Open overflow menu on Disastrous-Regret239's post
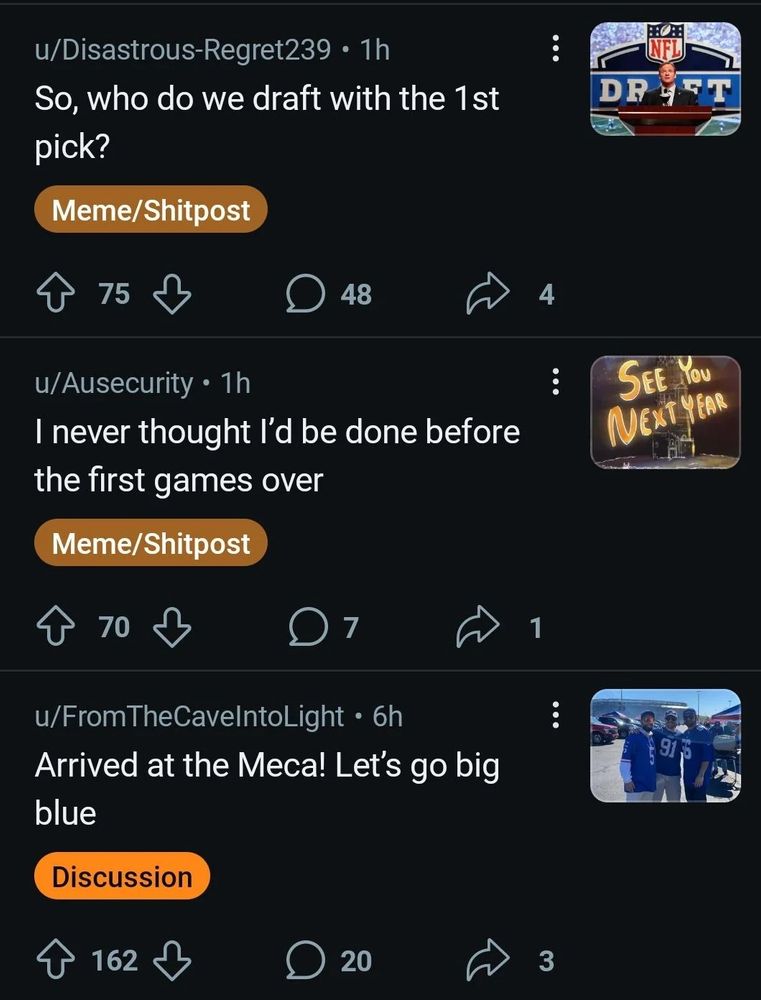761x1000 pixels. pos(557,48)
